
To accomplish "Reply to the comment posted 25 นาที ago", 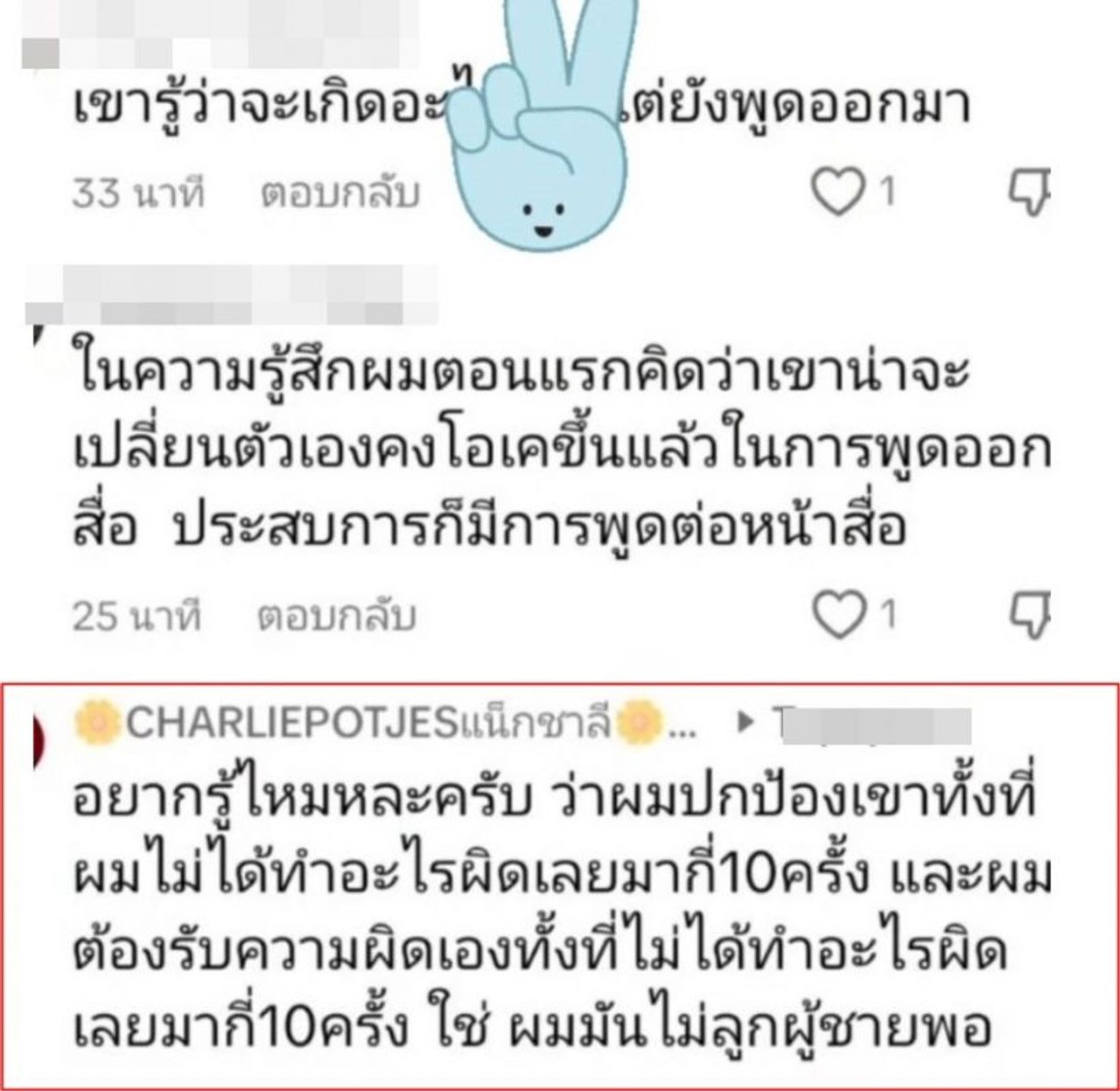I will 336,617.
